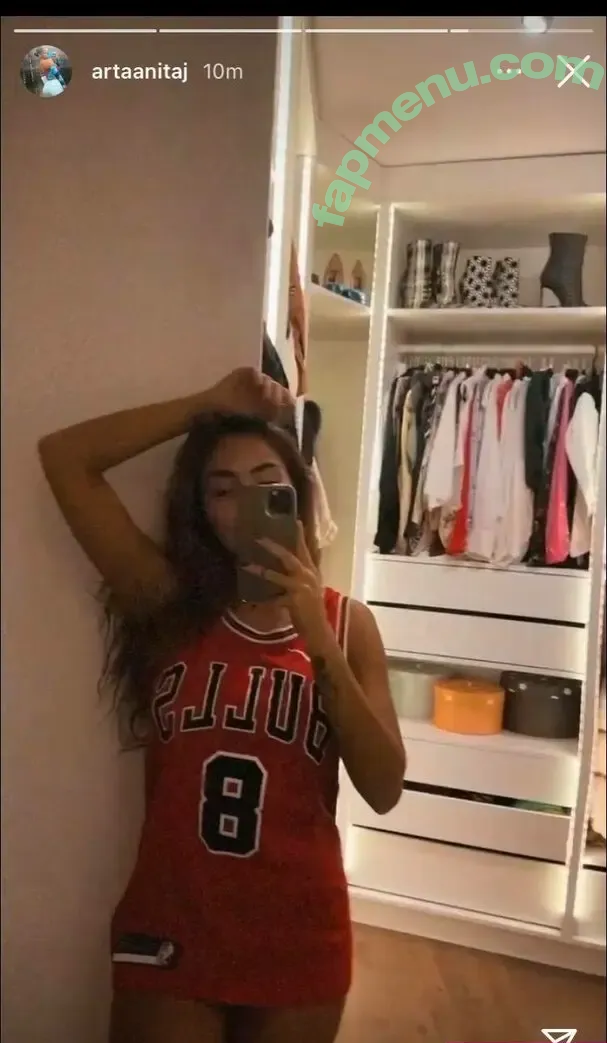Close the story viewer
607x1043 pixels.
coord(573,72)
